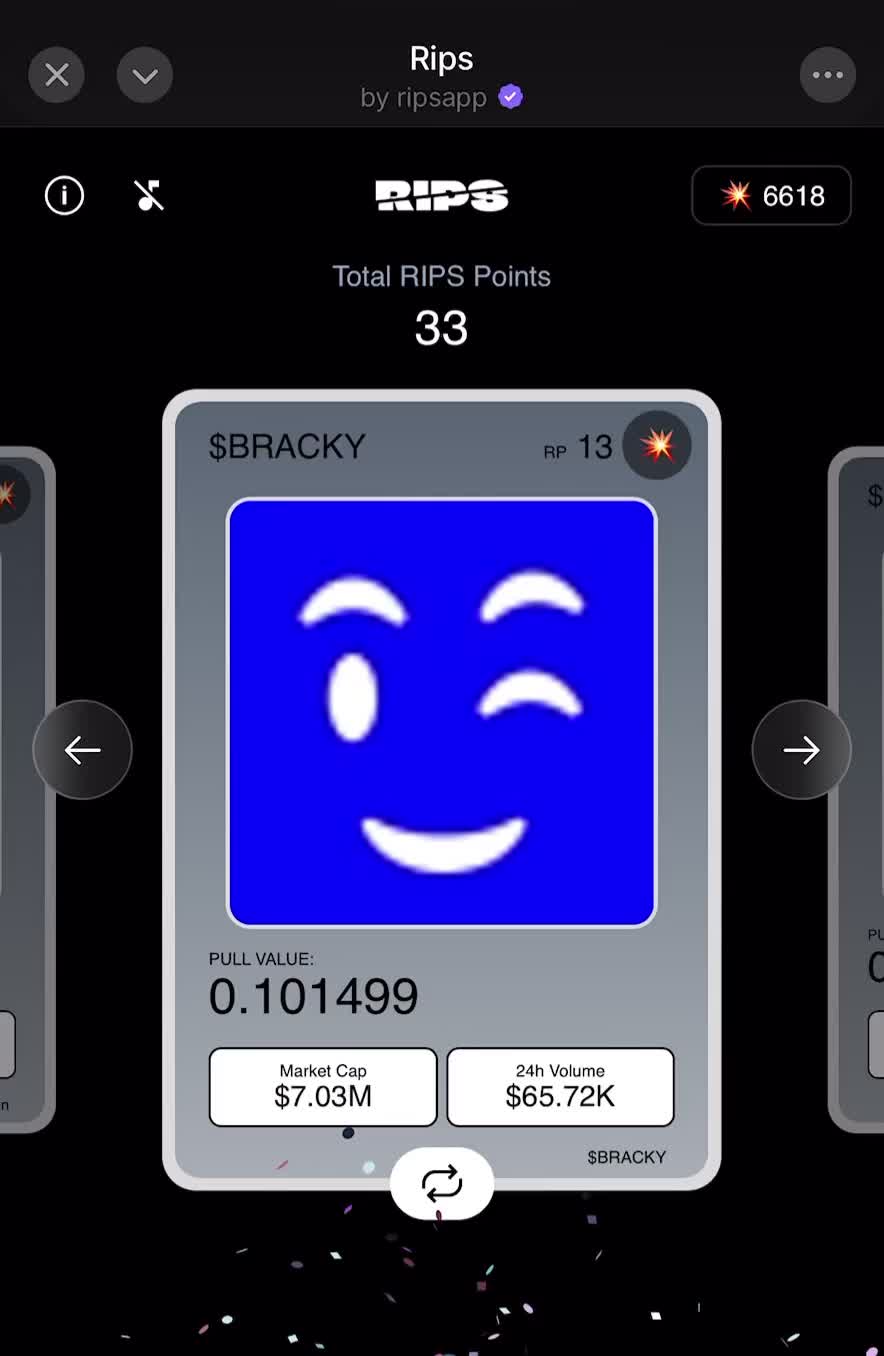Open the $BRACKY card
Viewport: 884px width, 1356px height.
pos(442,712)
